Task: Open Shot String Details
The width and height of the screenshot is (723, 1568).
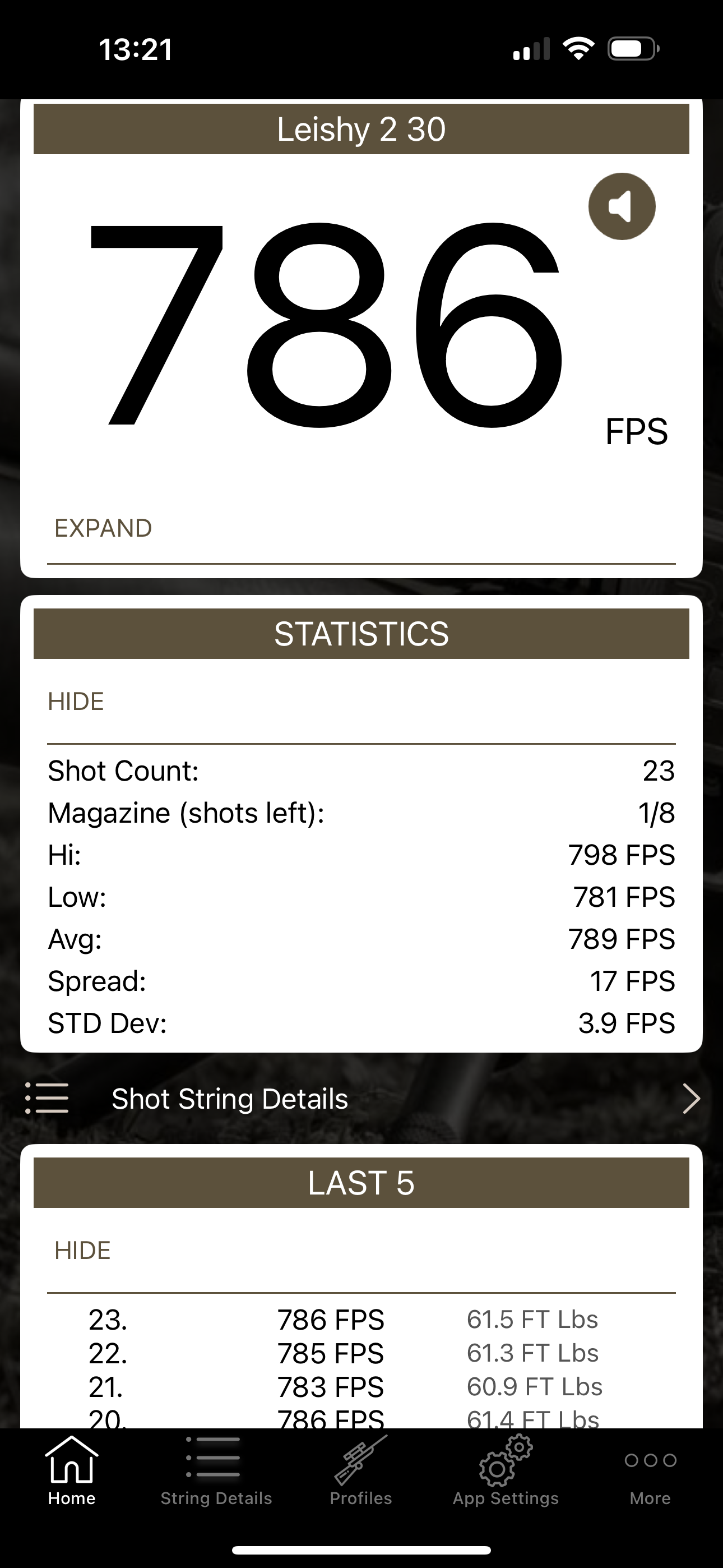Action: (x=361, y=1099)
